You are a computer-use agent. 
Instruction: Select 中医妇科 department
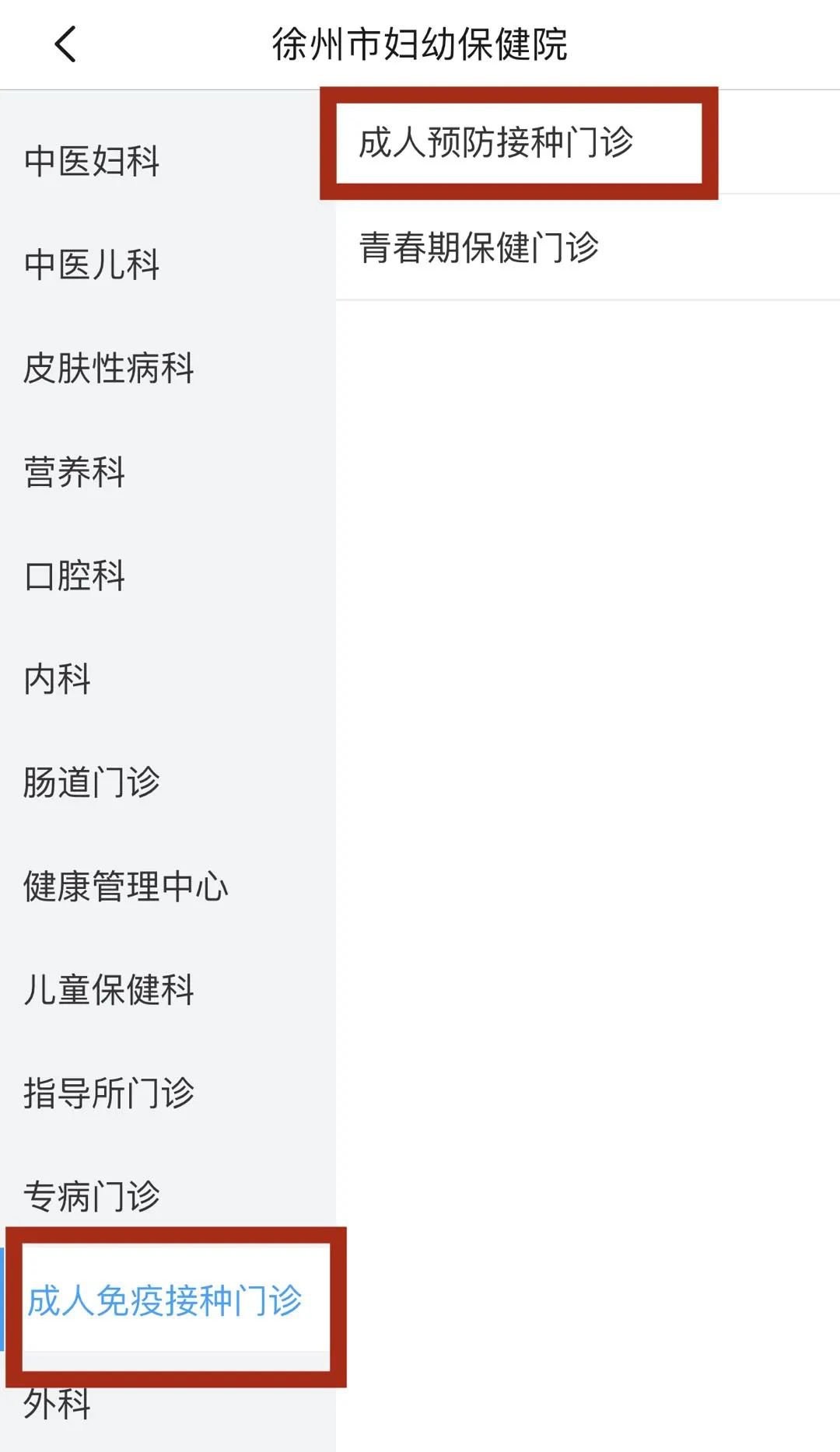pyautogui.click(x=92, y=161)
